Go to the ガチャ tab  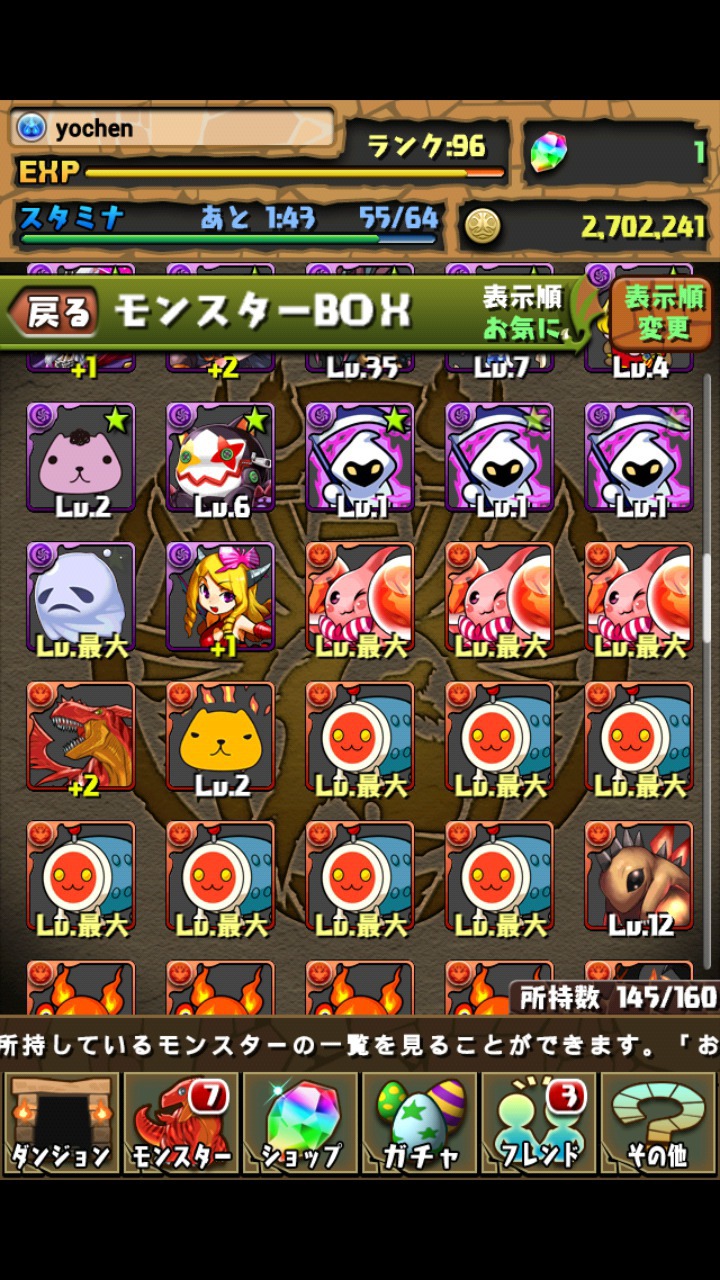[x=420, y=1124]
